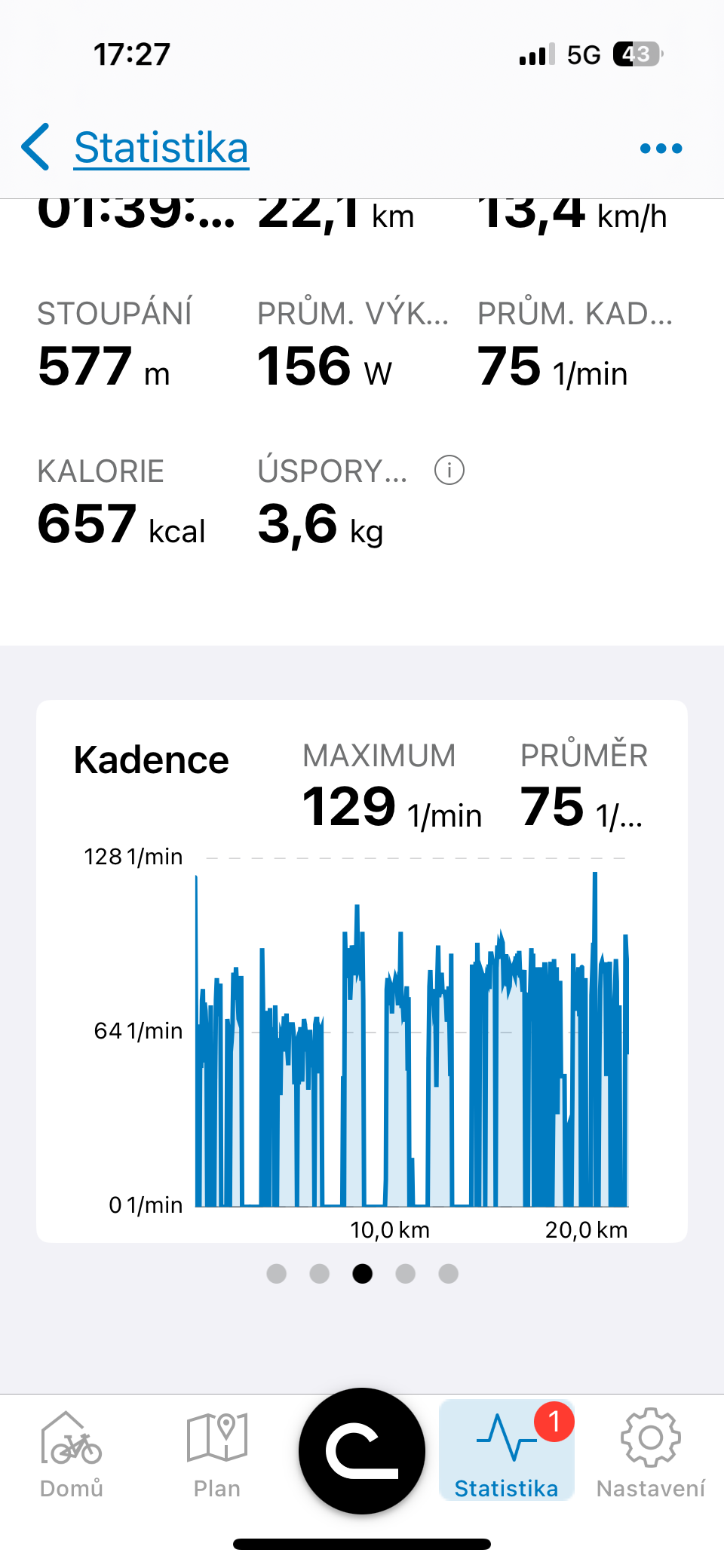Show info about Úspory
The height and width of the screenshot is (1568, 724).
coord(449,471)
